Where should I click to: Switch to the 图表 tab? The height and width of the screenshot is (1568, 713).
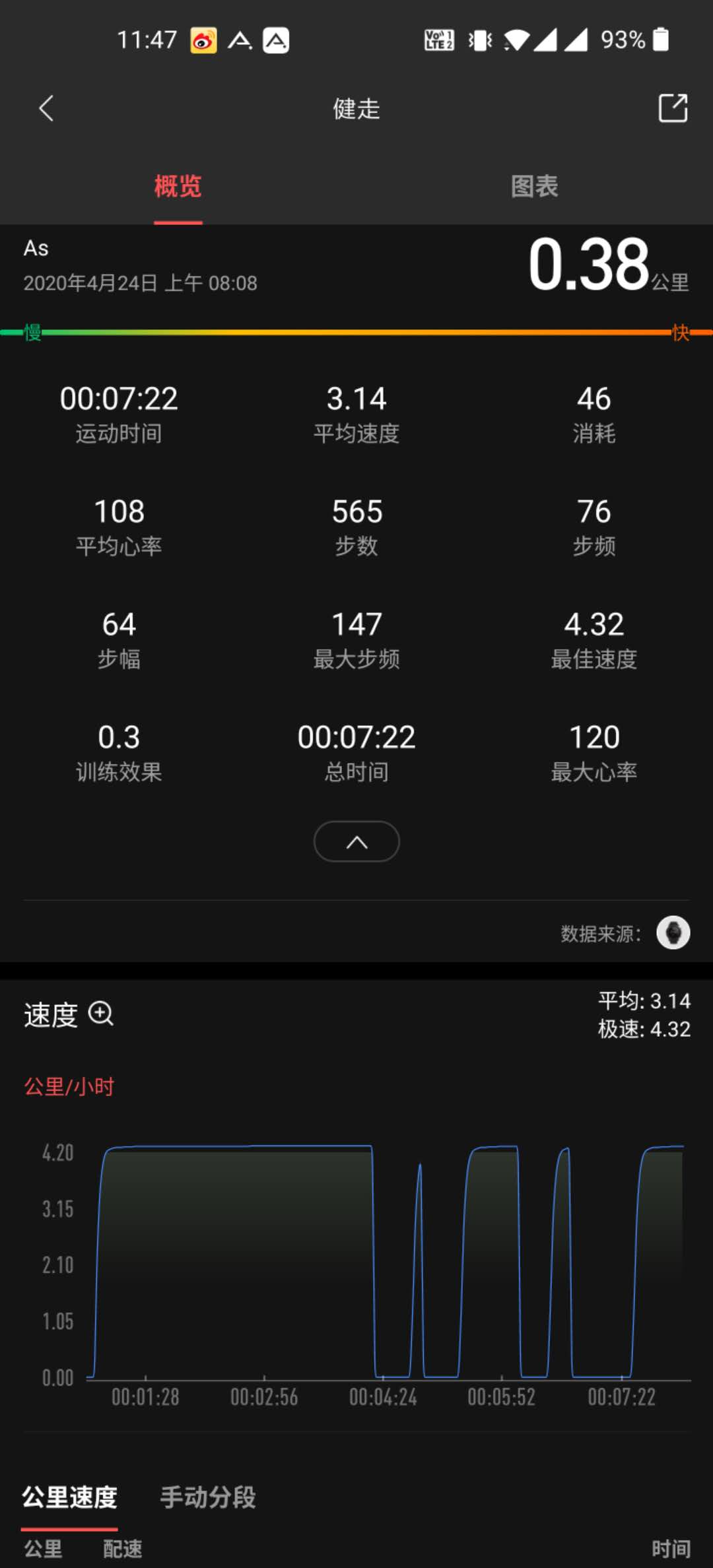click(534, 186)
